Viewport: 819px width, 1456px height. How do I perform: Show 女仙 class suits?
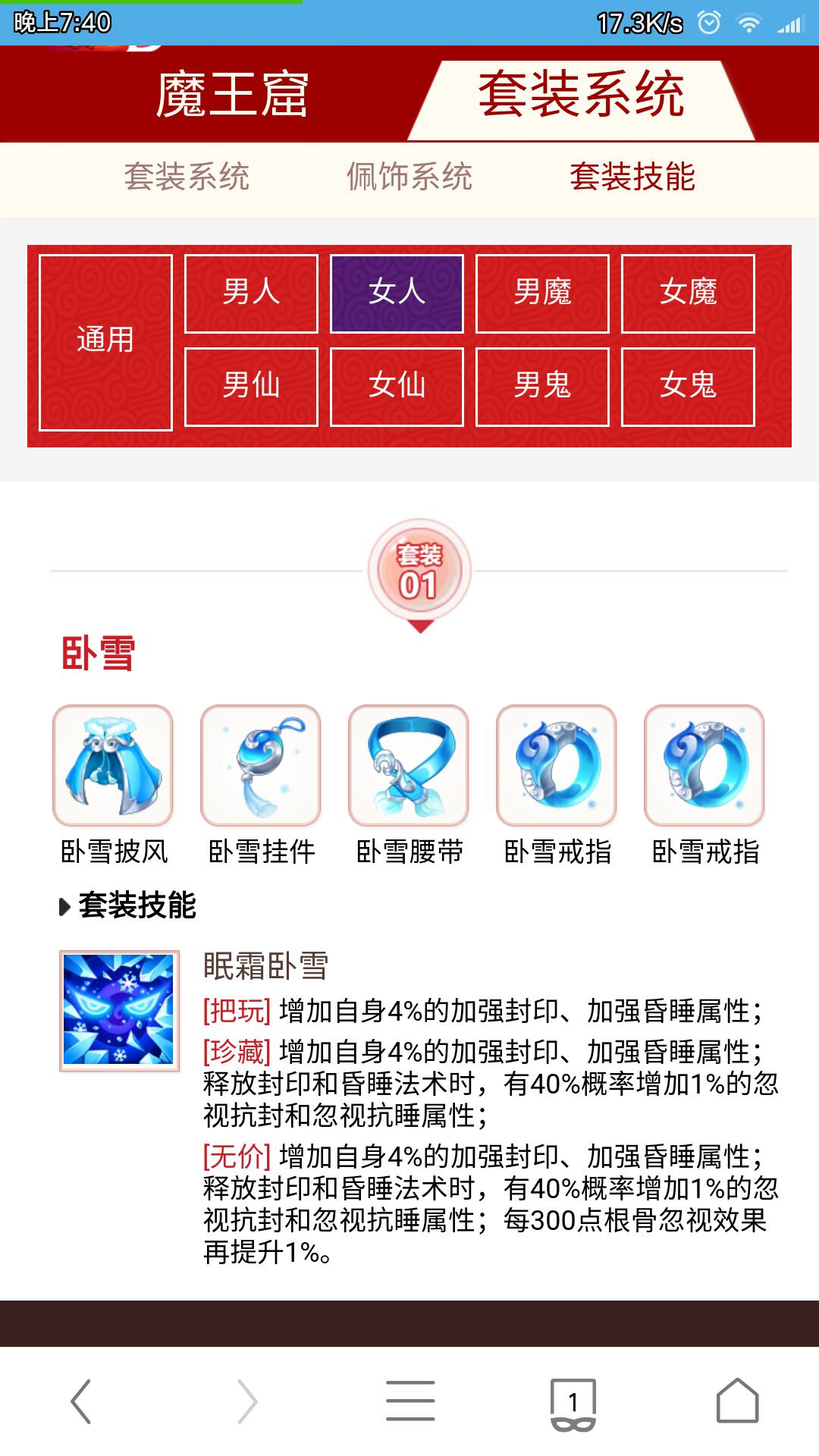397,387
